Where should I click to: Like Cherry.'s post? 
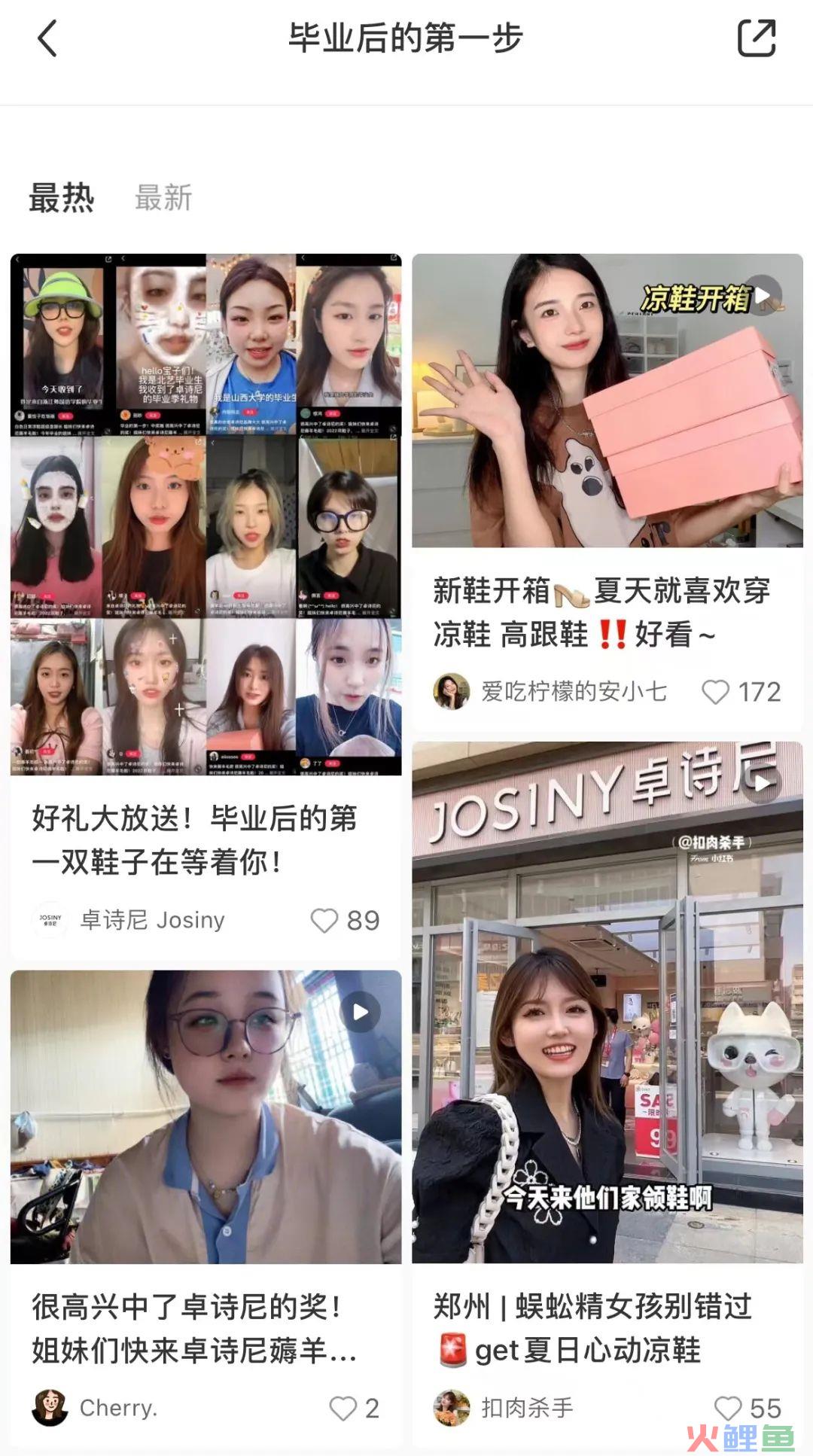coord(343,1408)
